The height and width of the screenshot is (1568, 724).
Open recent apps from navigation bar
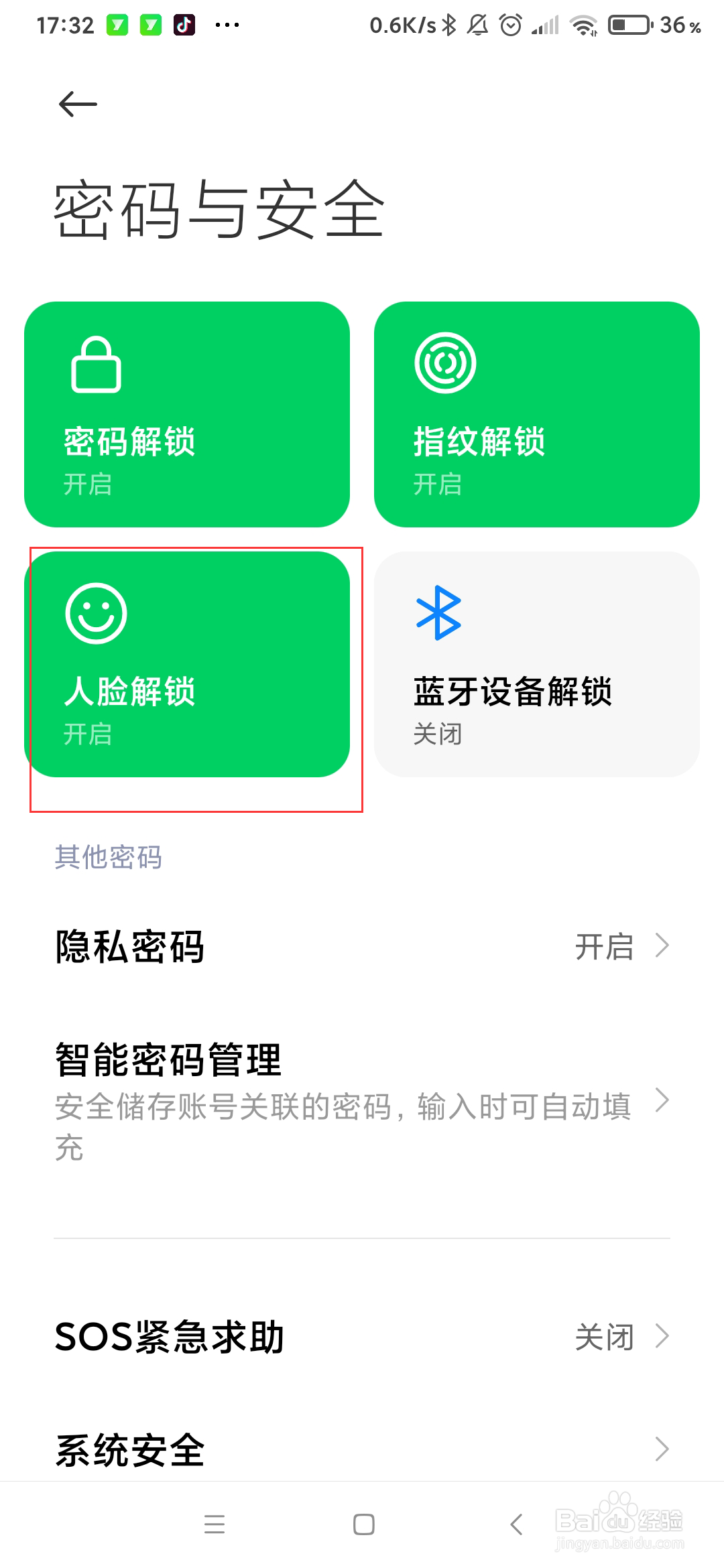pos(215,1524)
